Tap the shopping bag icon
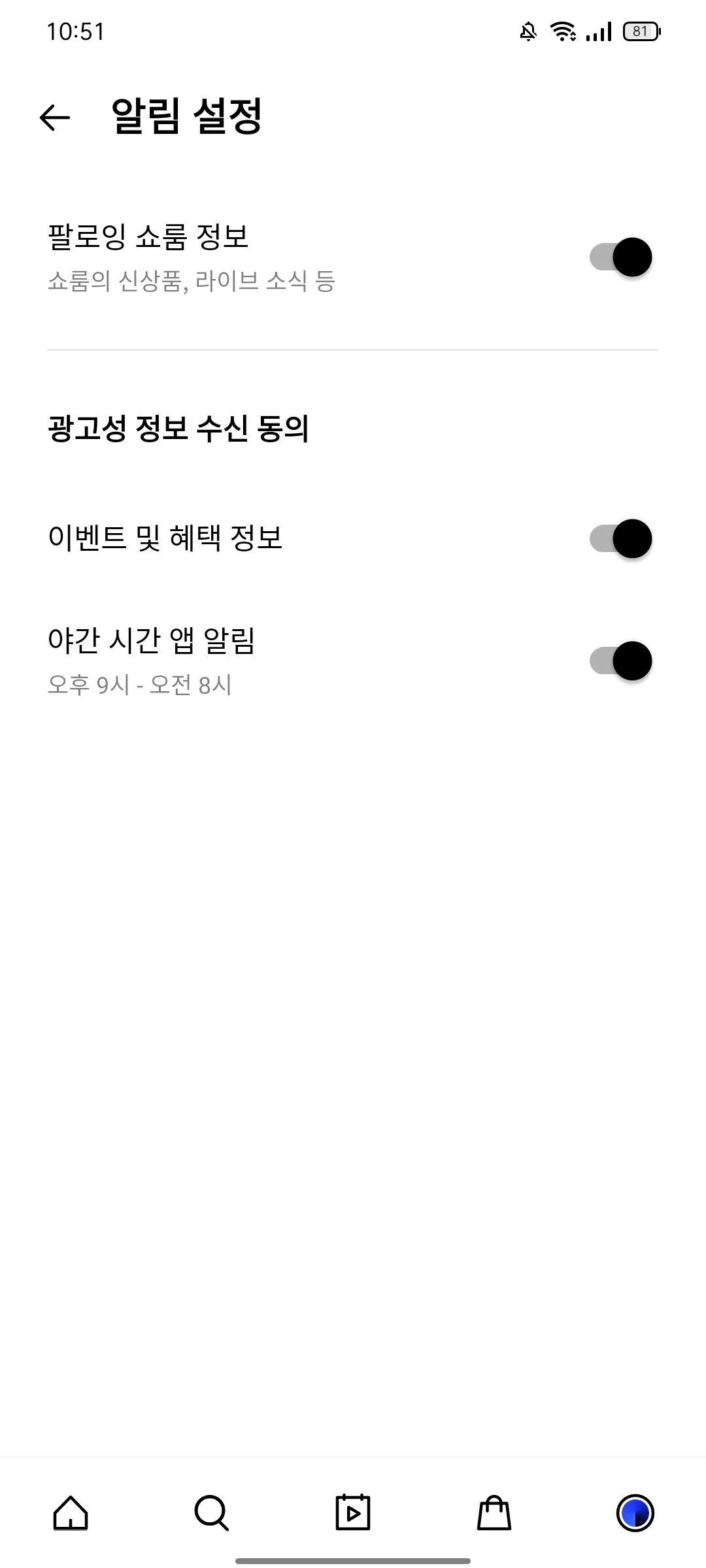The image size is (706, 1568). coord(494,1513)
